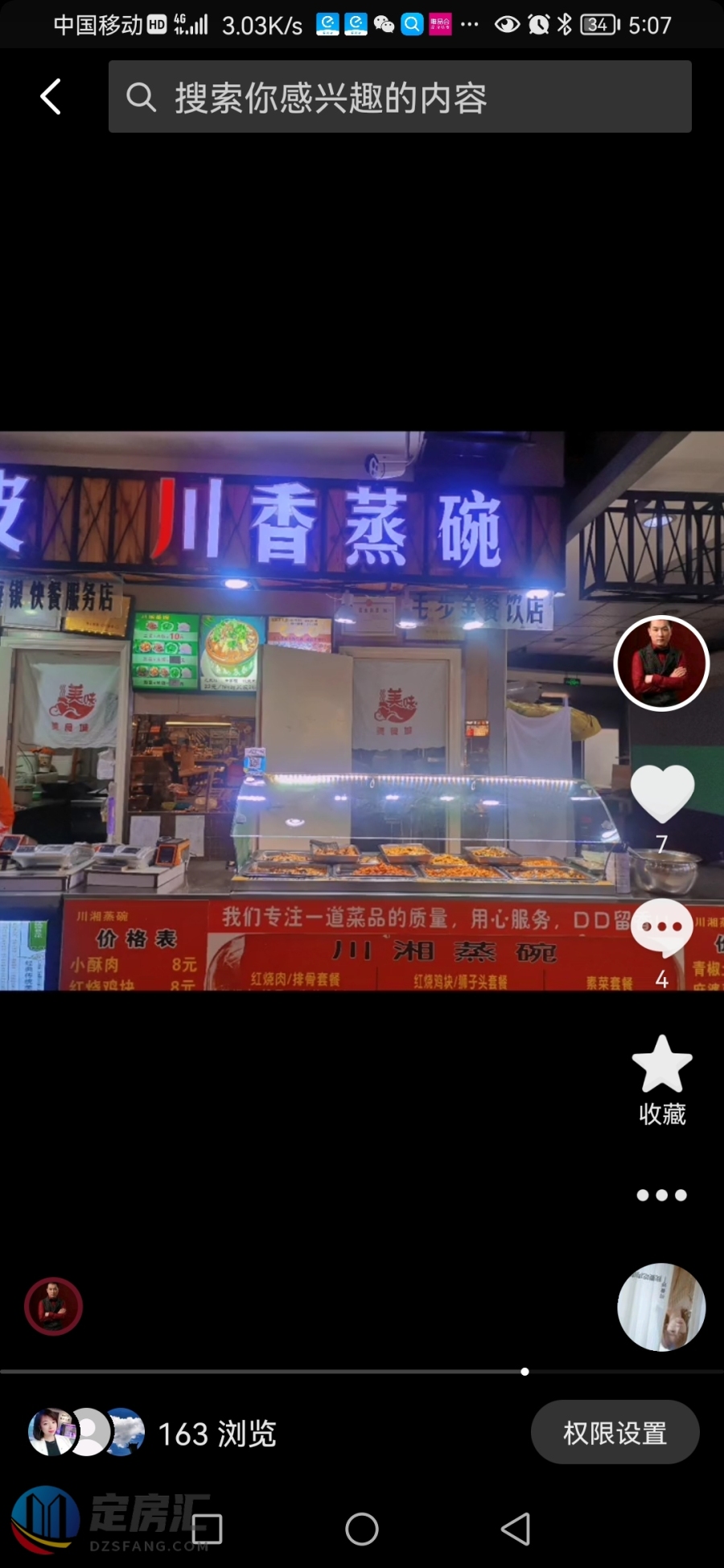Open 权限设置 permission settings
This screenshot has width=724, height=1568.
click(x=615, y=1432)
